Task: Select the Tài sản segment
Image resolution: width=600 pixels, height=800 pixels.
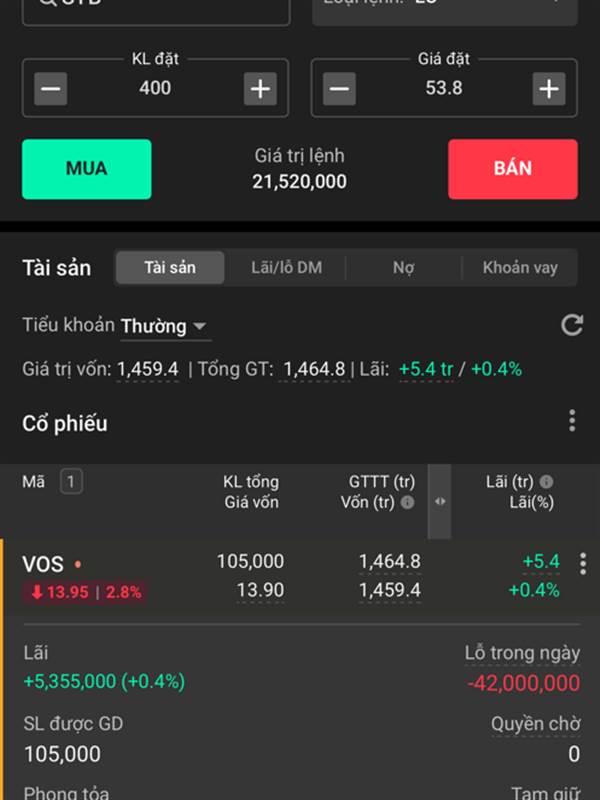Action: tap(170, 268)
